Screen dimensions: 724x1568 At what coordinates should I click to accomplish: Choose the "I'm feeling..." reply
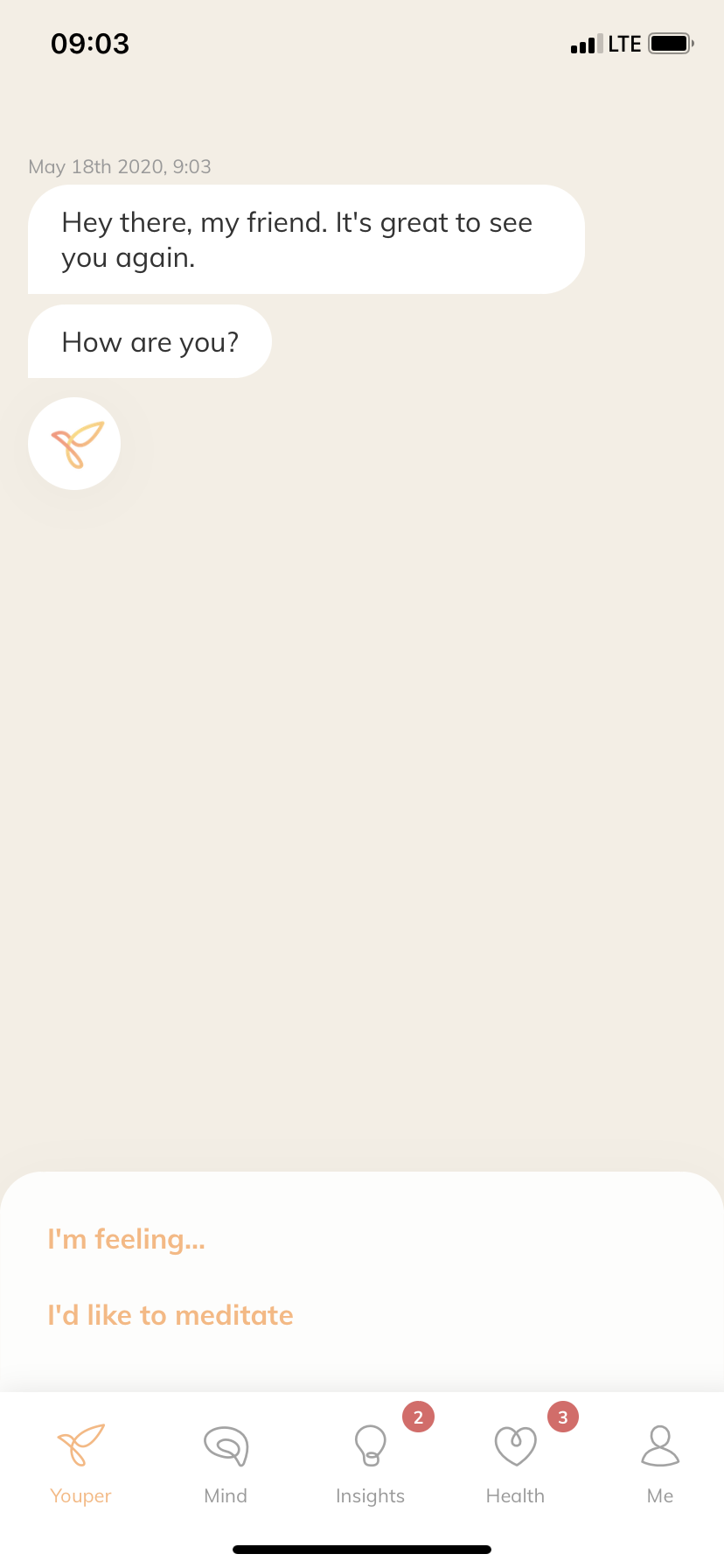(x=126, y=1239)
